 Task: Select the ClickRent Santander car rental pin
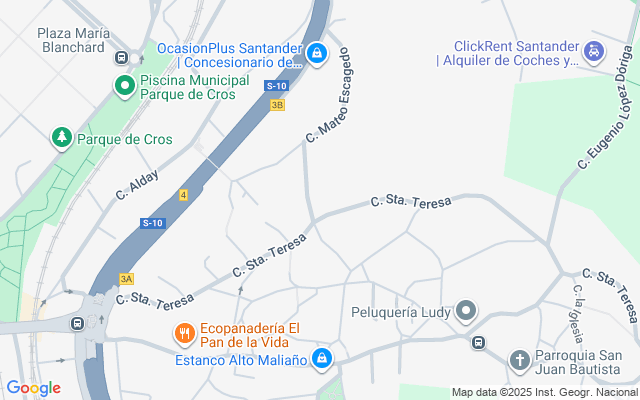pyautogui.click(x=595, y=52)
